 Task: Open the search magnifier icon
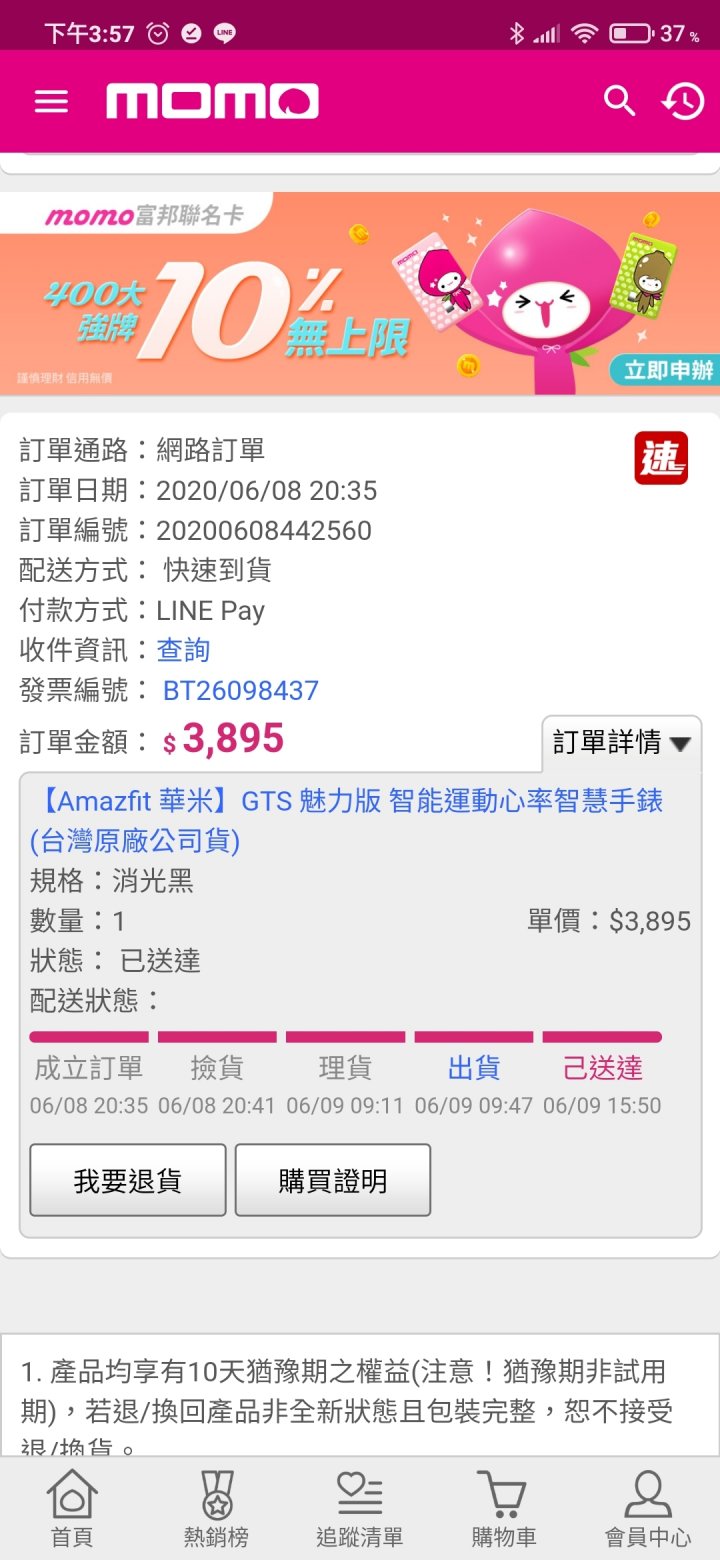click(x=620, y=101)
